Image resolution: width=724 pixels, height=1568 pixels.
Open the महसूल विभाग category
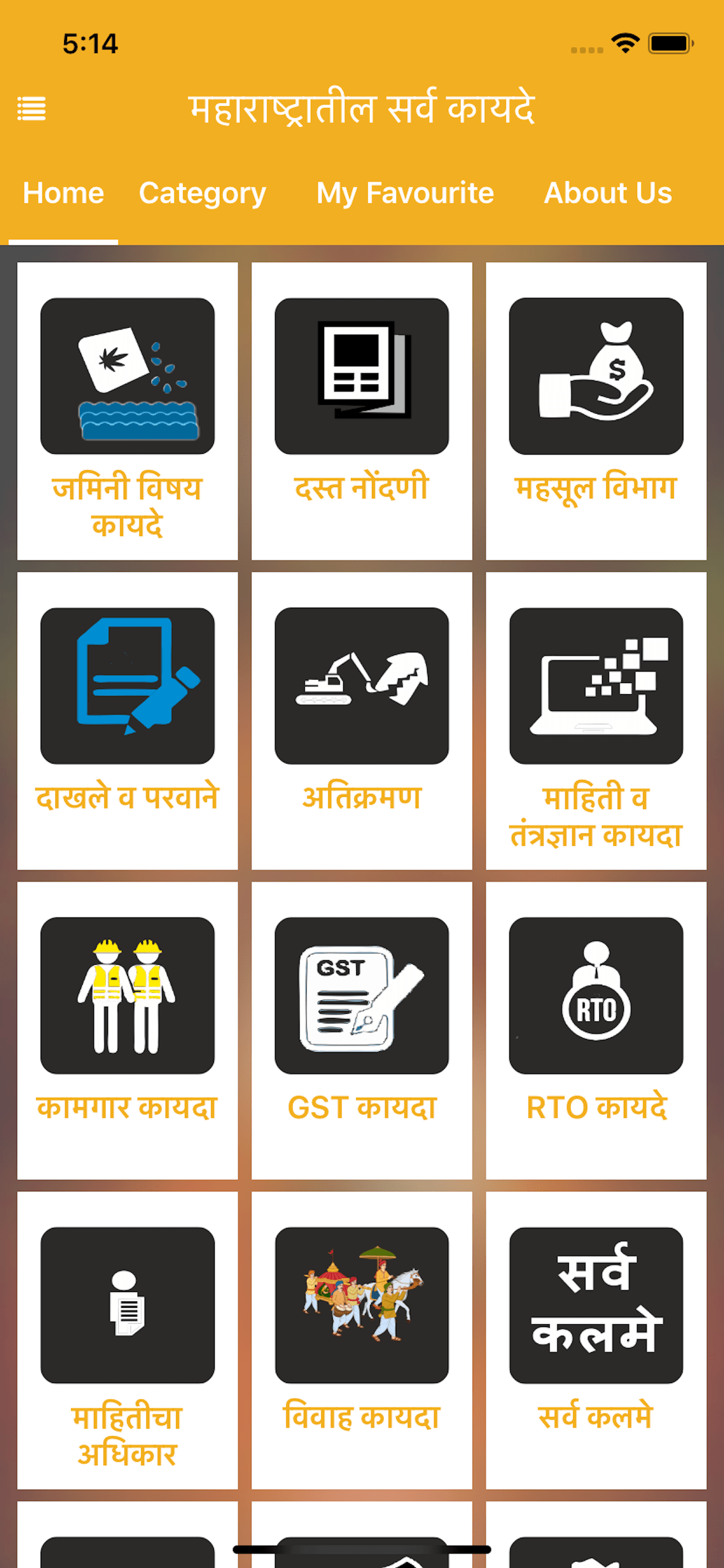(x=596, y=411)
